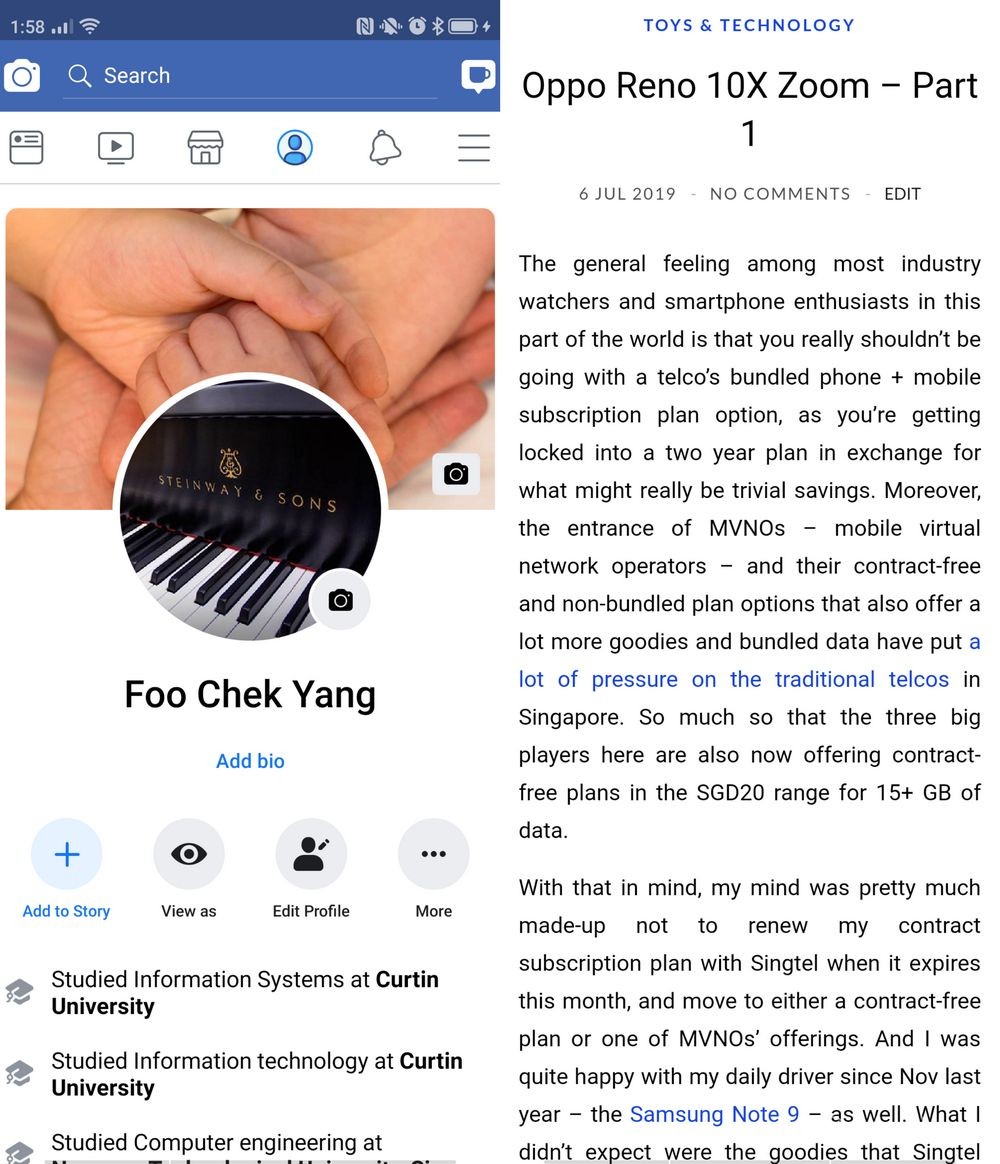1000x1164 pixels.
Task: Add to Story
Action: pyautogui.click(x=66, y=855)
